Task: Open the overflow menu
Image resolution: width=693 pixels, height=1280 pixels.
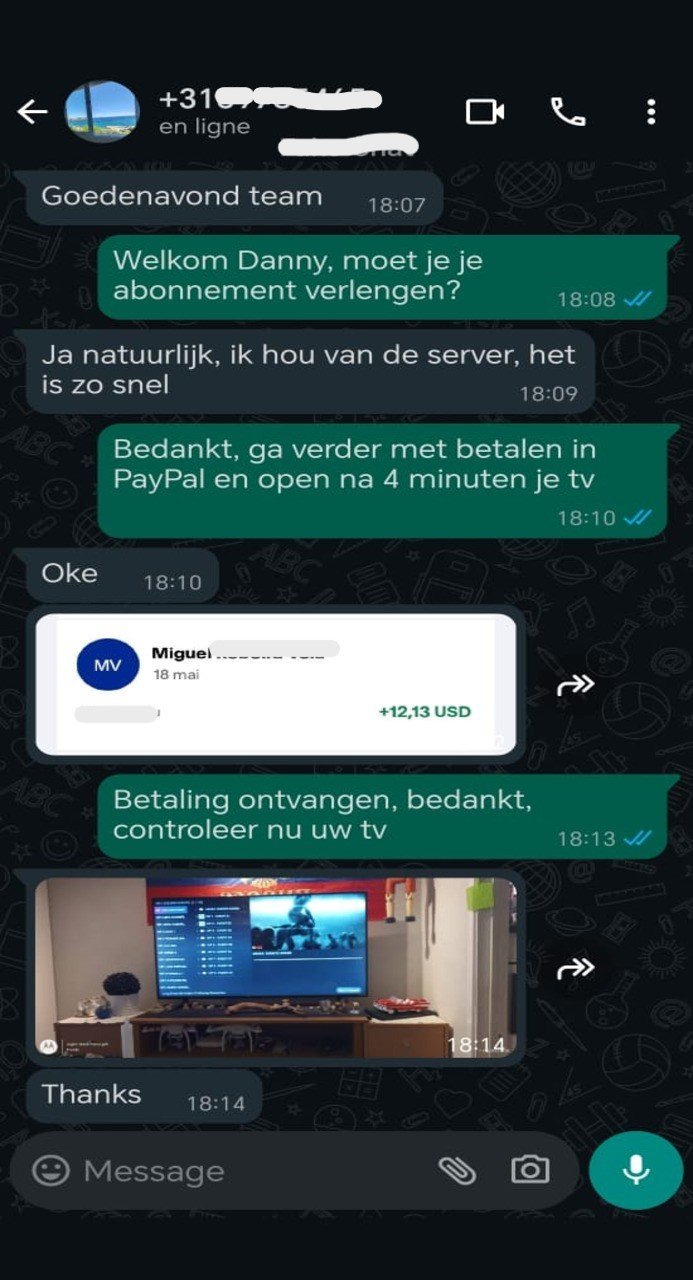Action: click(651, 111)
